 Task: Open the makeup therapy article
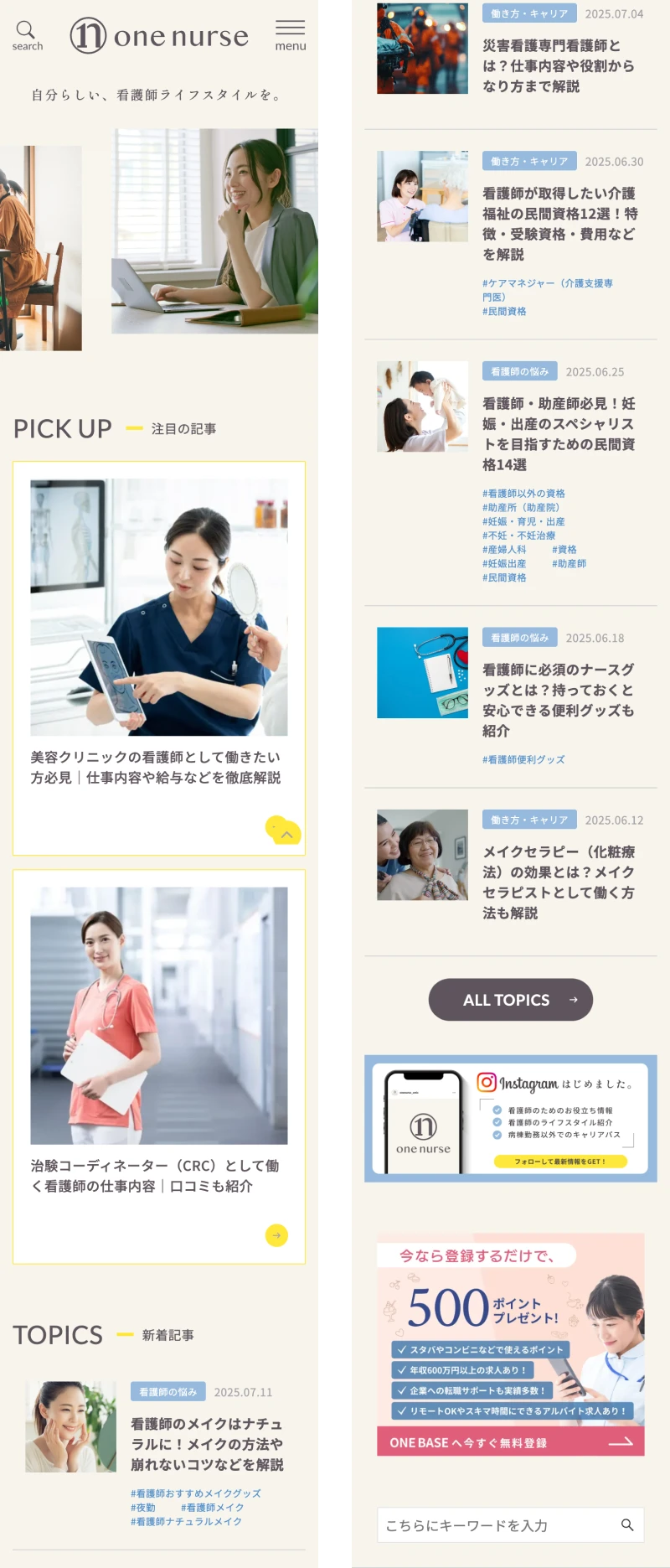coord(558,882)
